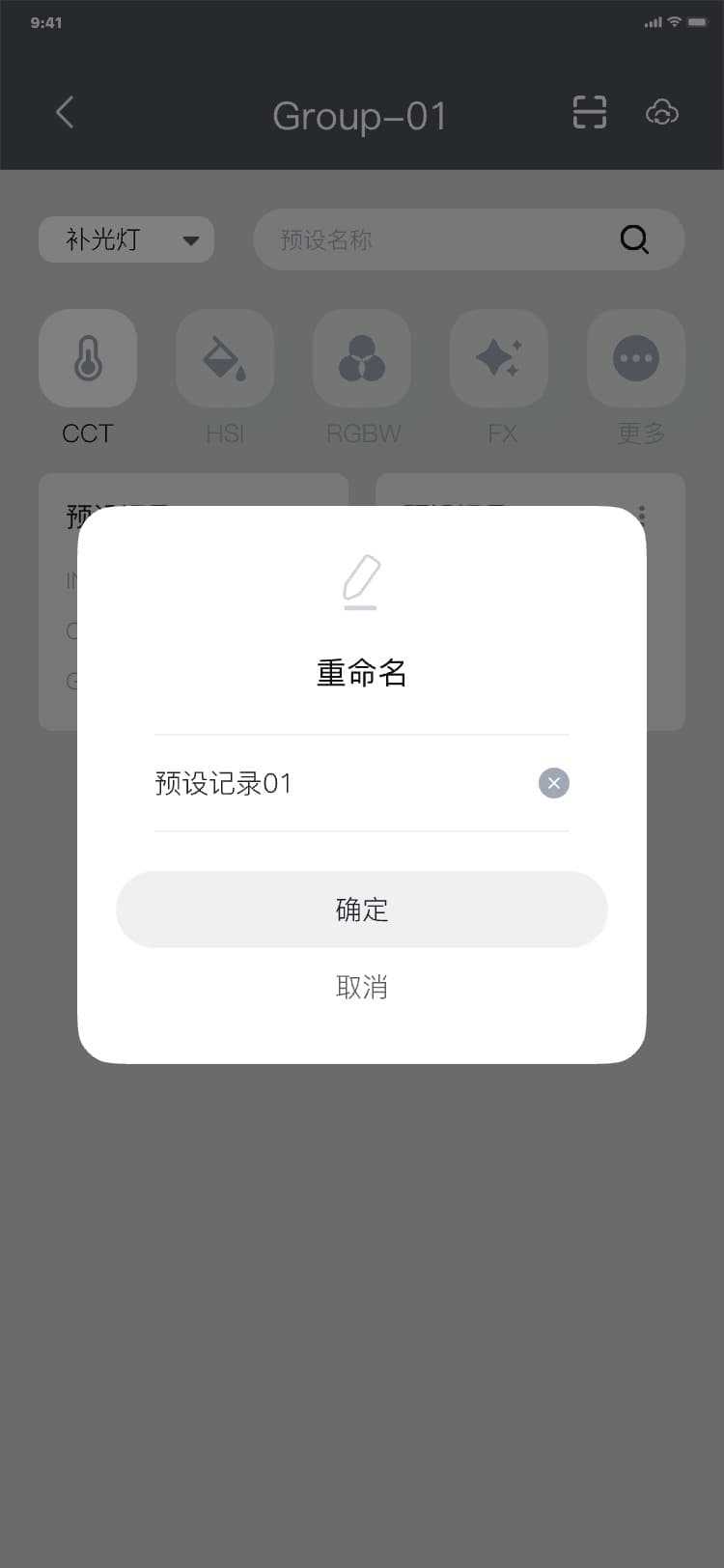
Task: Open 更多 more options
Action: 636,359
